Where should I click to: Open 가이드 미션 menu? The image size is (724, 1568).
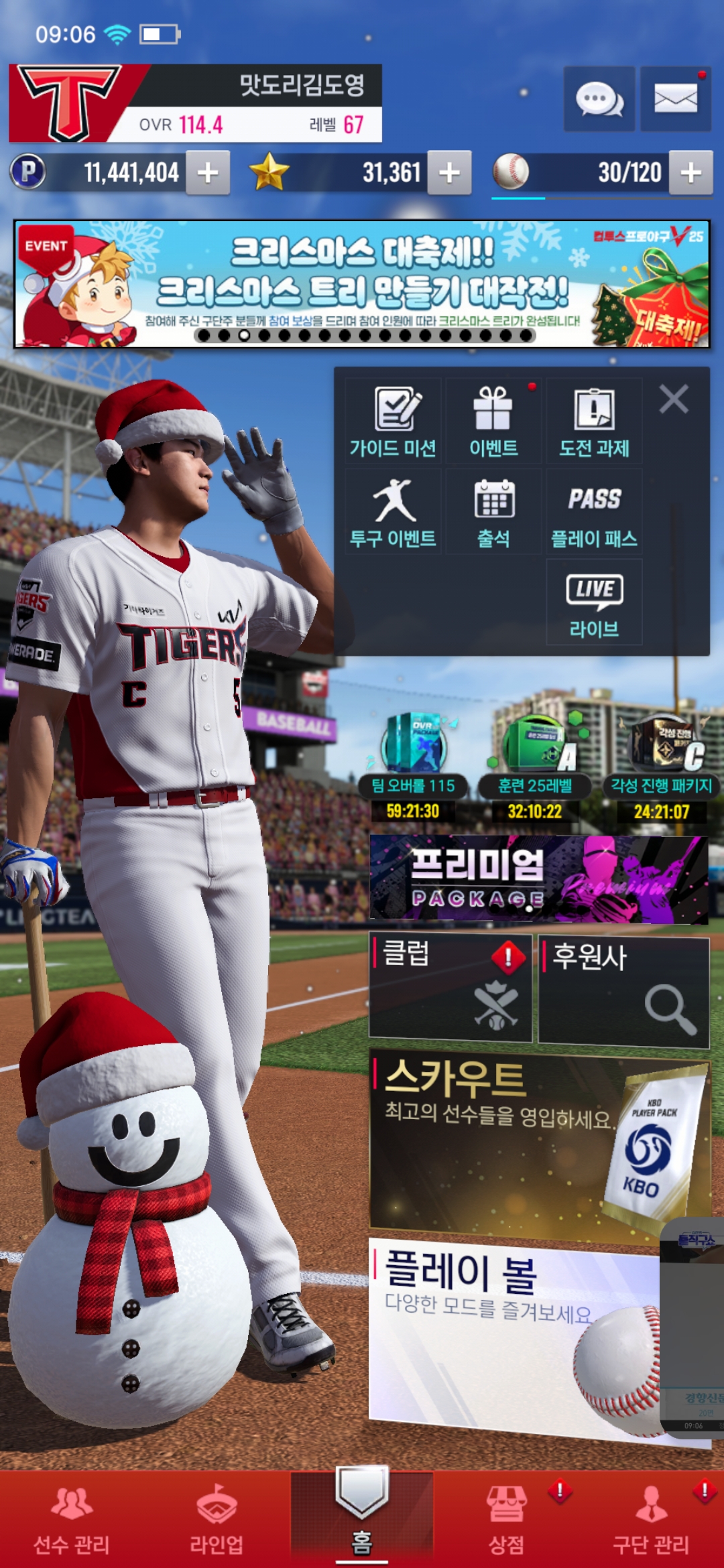click(394, 421)
